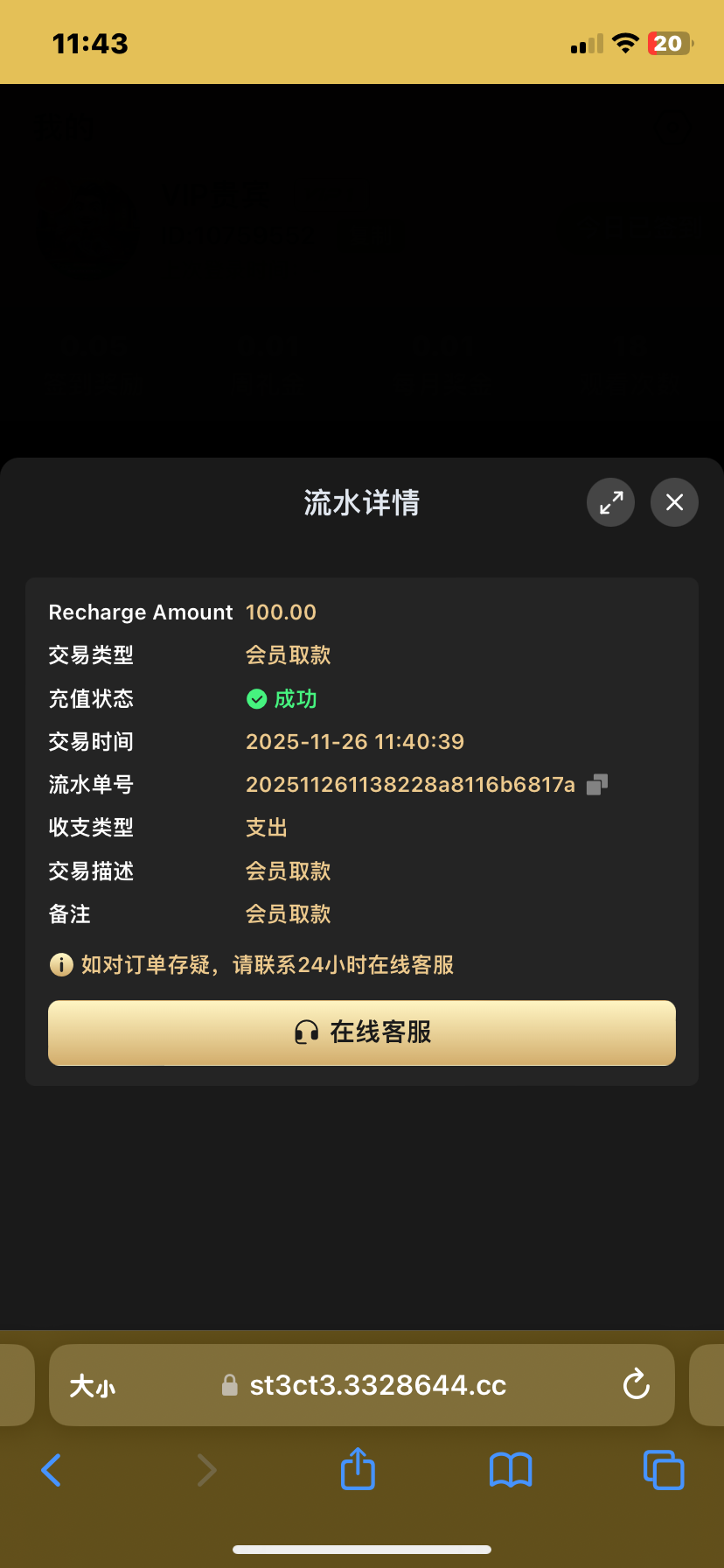Show all open Safari tabs
Viewport: 724px width, 1568px height.
click(x=663, y=1470)
